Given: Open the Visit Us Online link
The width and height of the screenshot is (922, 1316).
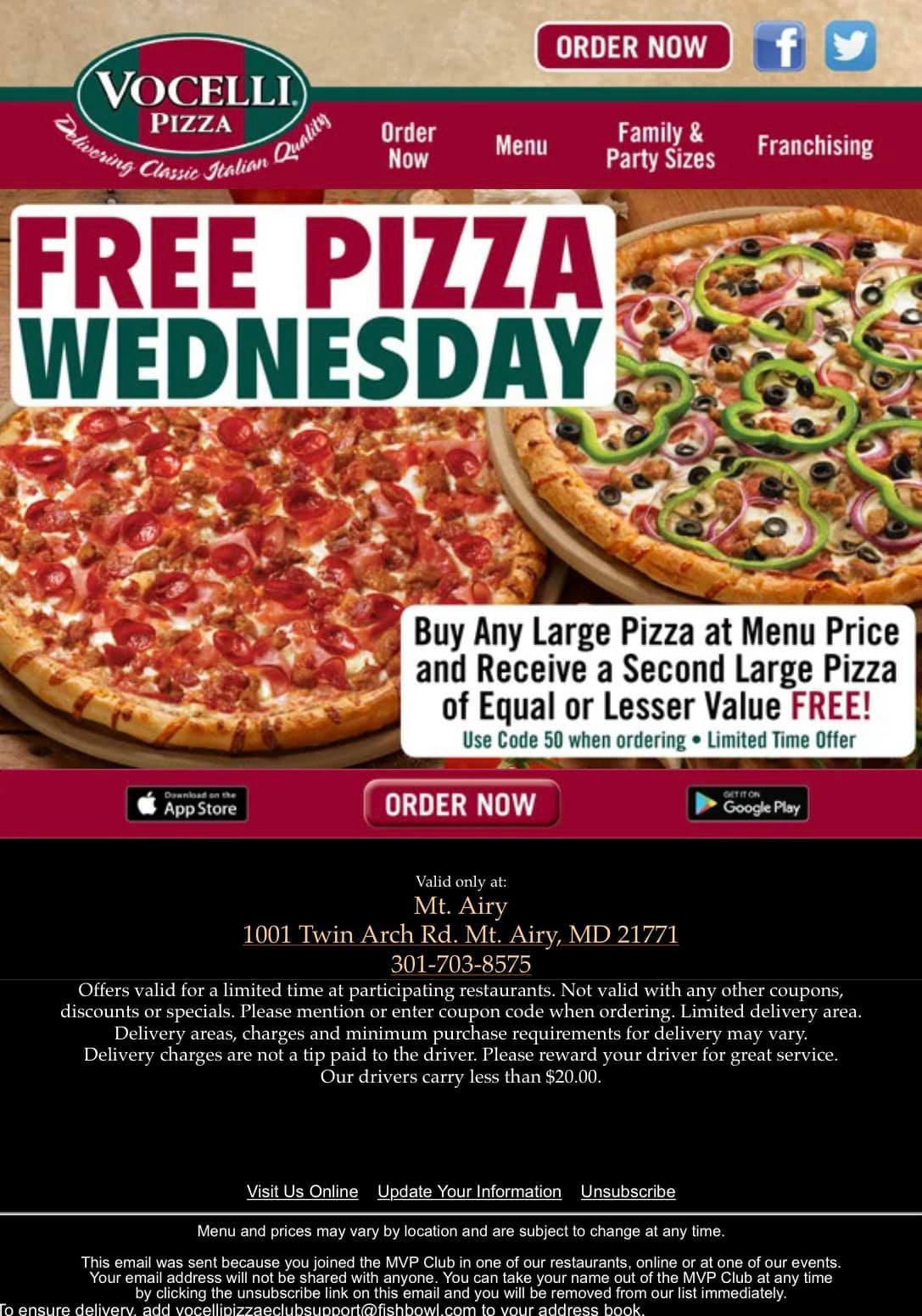Looking at the screenshot, I should [302, 1191].
